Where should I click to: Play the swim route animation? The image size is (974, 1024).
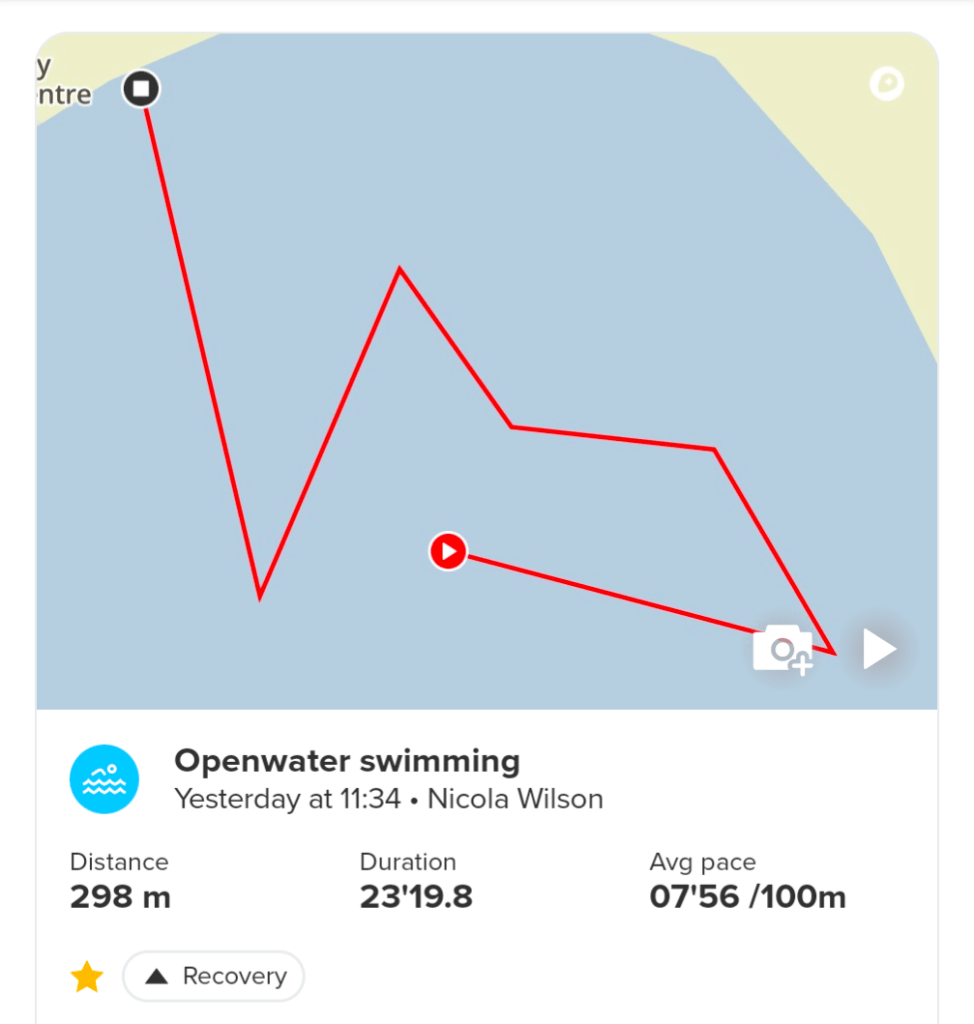pyautogui.click(x=879, y=650)
